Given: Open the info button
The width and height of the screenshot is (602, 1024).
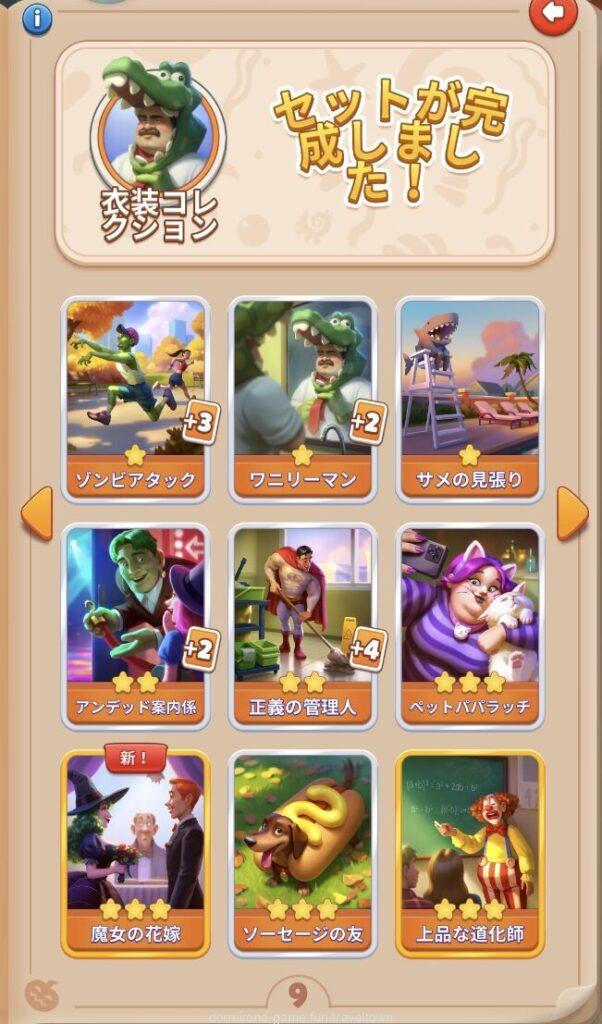Looking at the screenshot, I should [36, 18].
